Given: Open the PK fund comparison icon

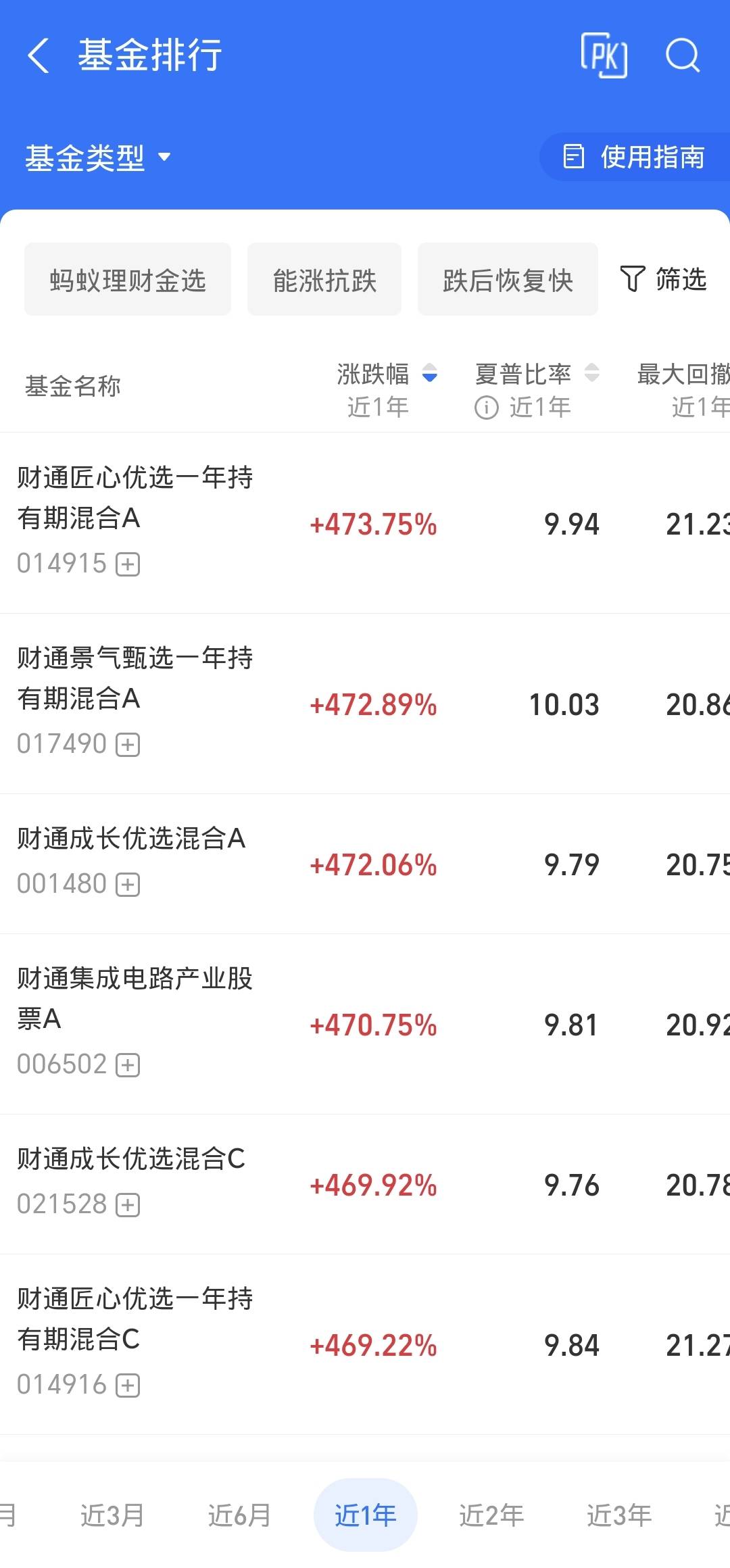Looking at the screenshot, I should pyautogui.click(x=604, y=55).
